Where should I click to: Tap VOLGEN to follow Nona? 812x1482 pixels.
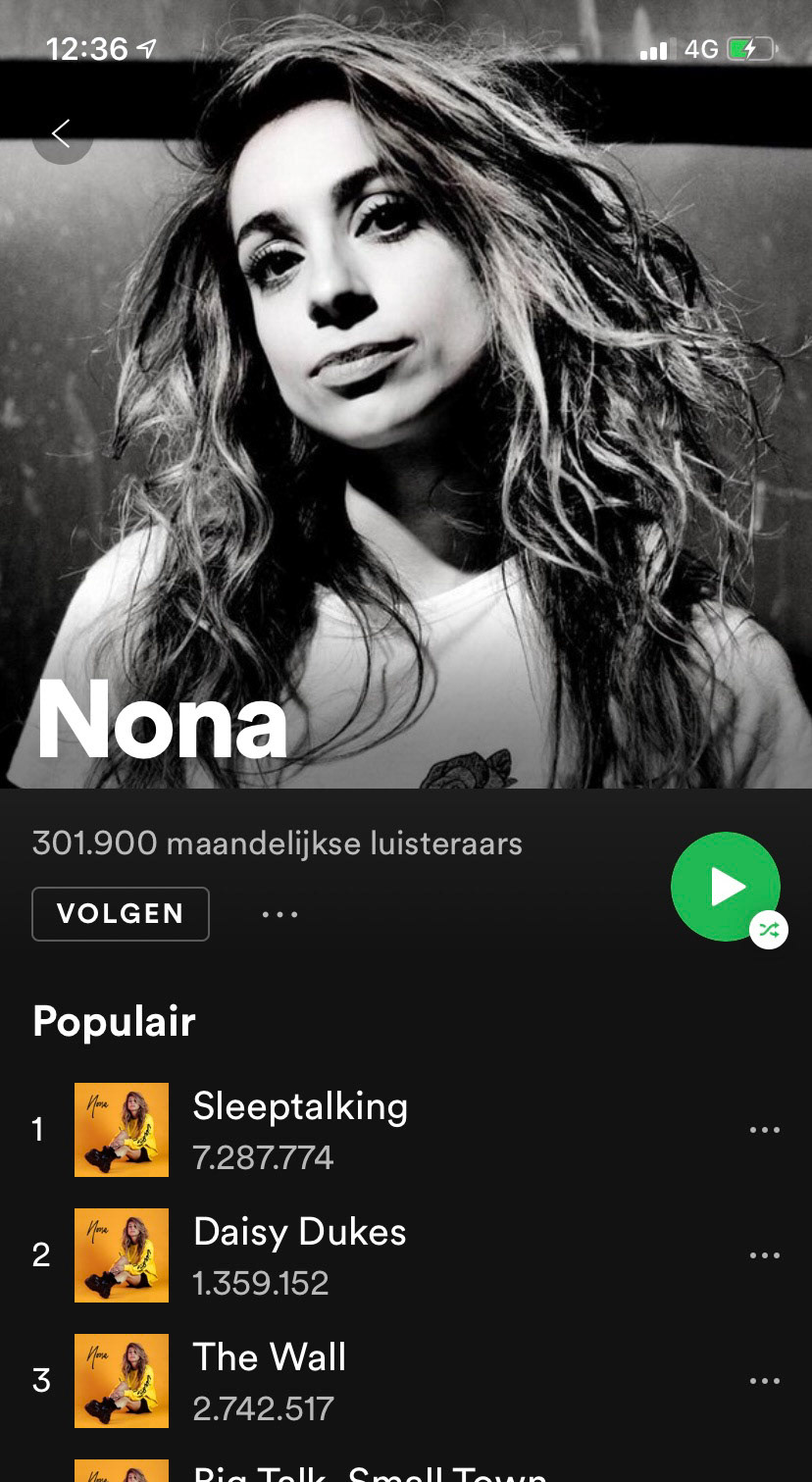(121, 914)
